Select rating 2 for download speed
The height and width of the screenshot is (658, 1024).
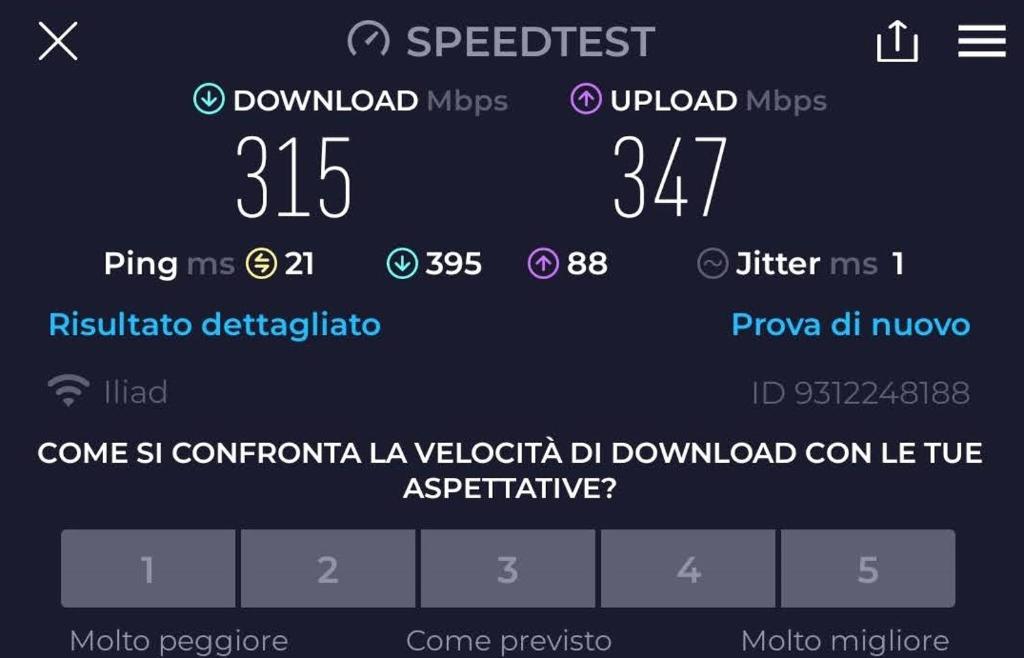(x=328, y=569)
